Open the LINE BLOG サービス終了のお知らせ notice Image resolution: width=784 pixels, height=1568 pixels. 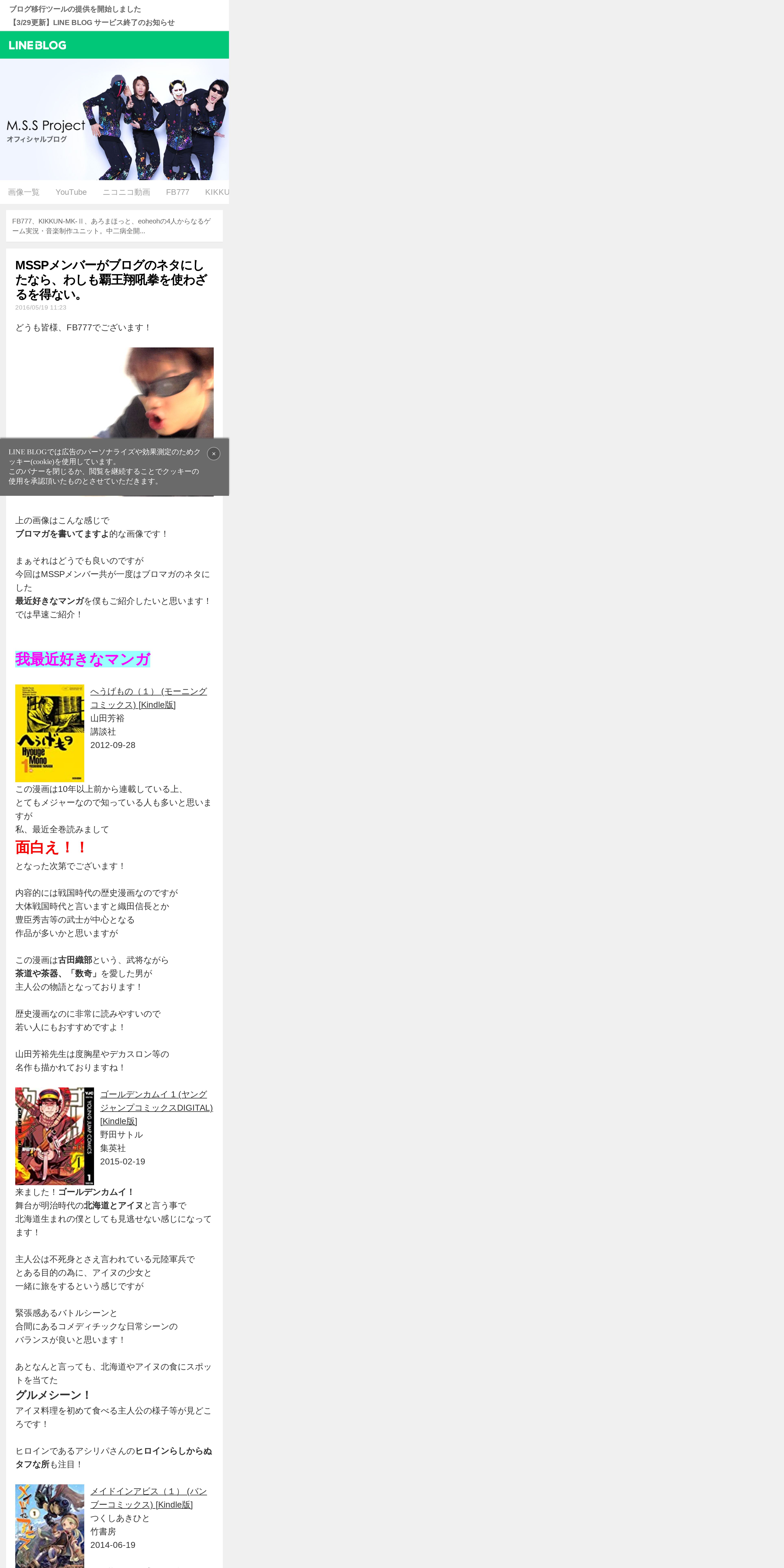click(x=92, y=23)
